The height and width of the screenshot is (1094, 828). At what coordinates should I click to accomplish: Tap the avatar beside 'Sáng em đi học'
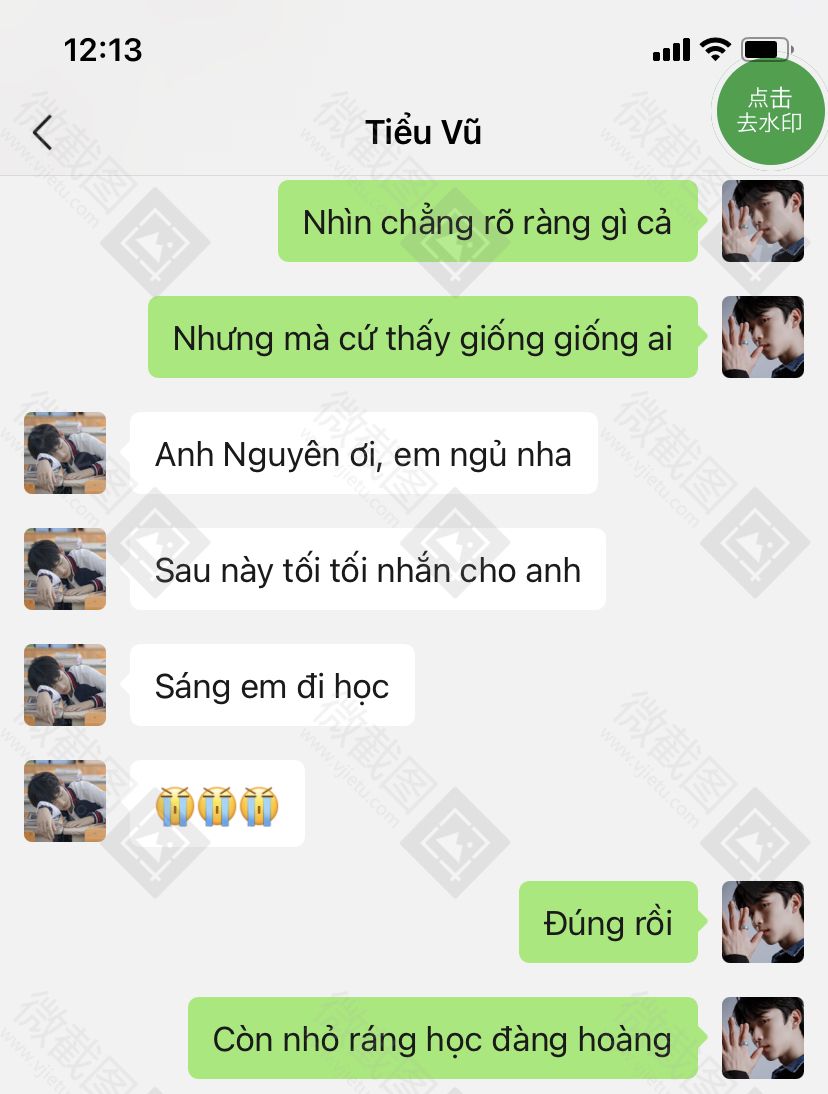coord(65,685)
